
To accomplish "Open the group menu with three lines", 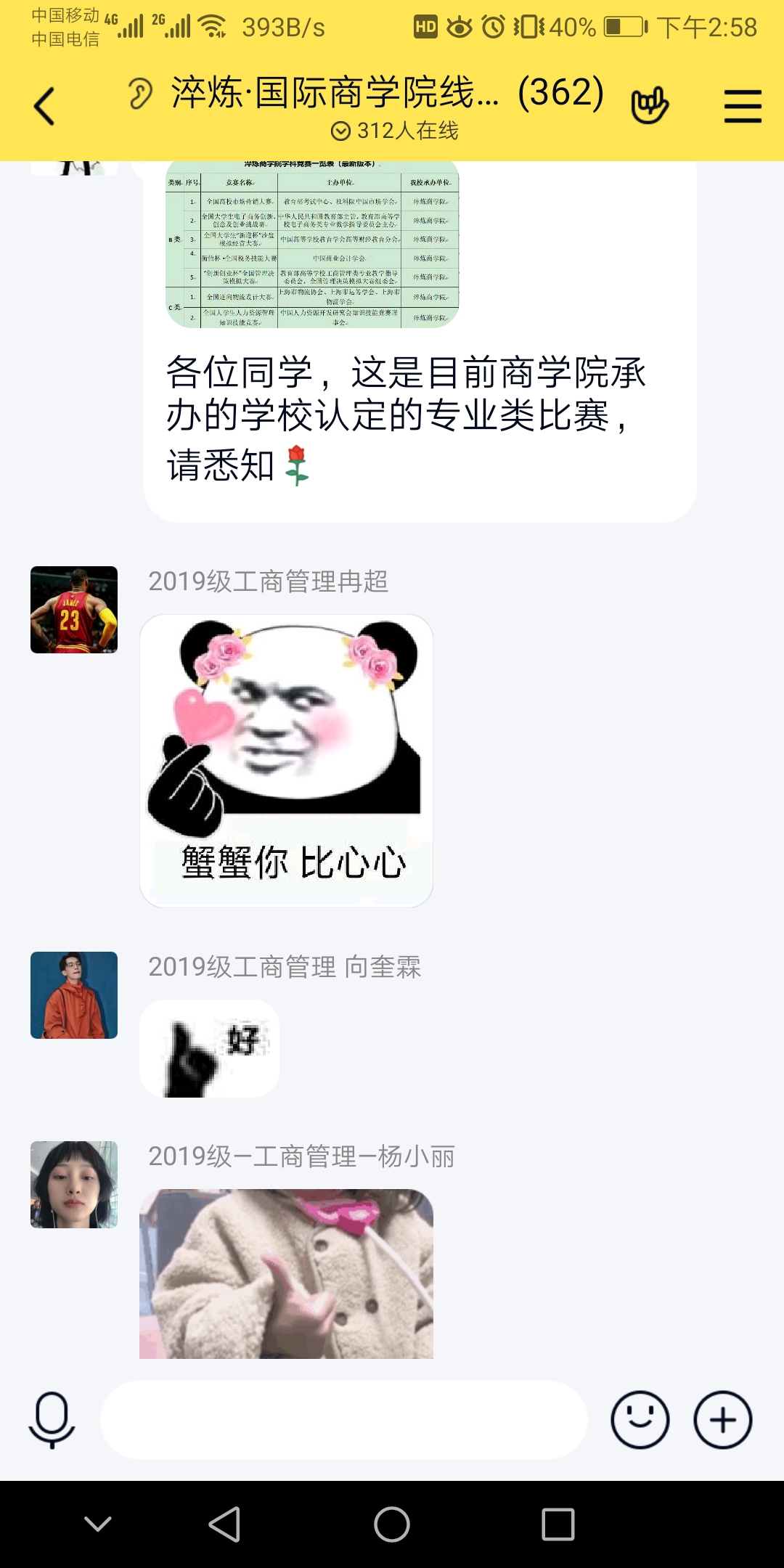I will coord(743,106).
